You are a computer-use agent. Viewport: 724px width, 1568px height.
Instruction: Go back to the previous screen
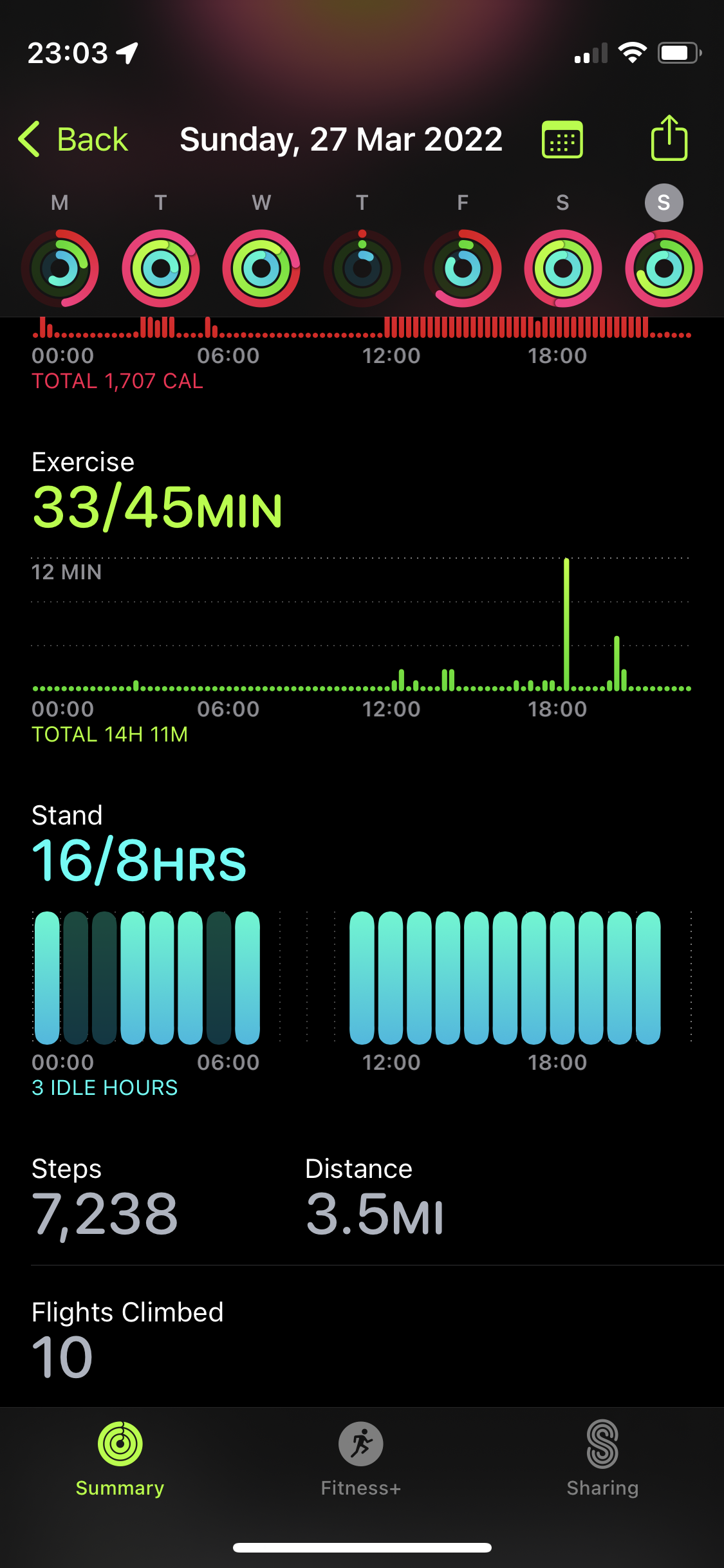tap(73, 139)
